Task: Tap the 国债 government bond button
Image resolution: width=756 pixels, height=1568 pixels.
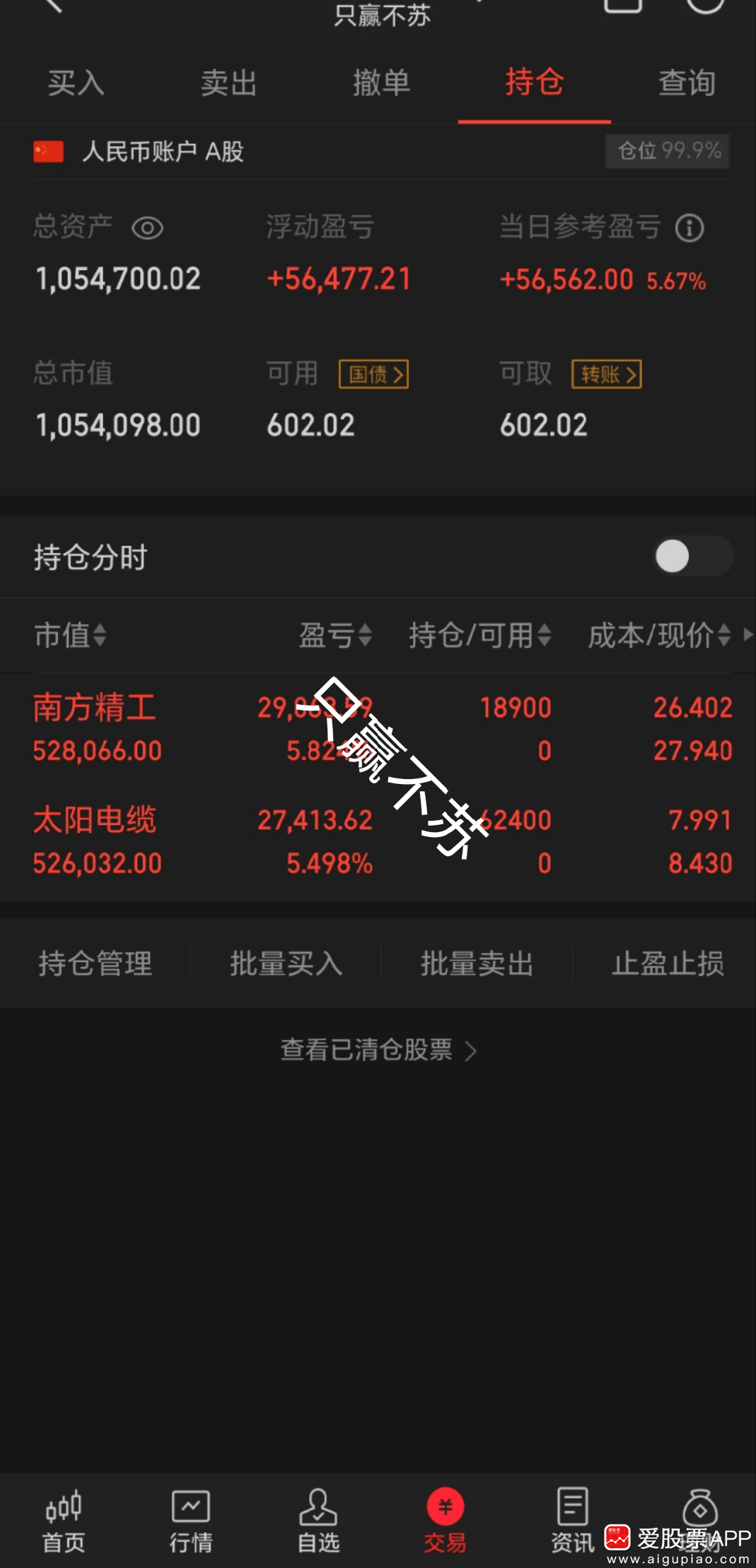Action: (x=374, y=374)
